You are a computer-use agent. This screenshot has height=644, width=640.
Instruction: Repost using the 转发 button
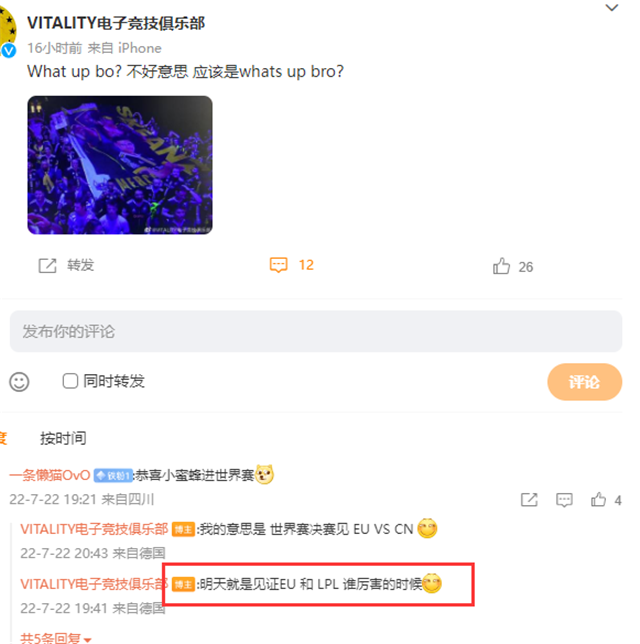67,265
